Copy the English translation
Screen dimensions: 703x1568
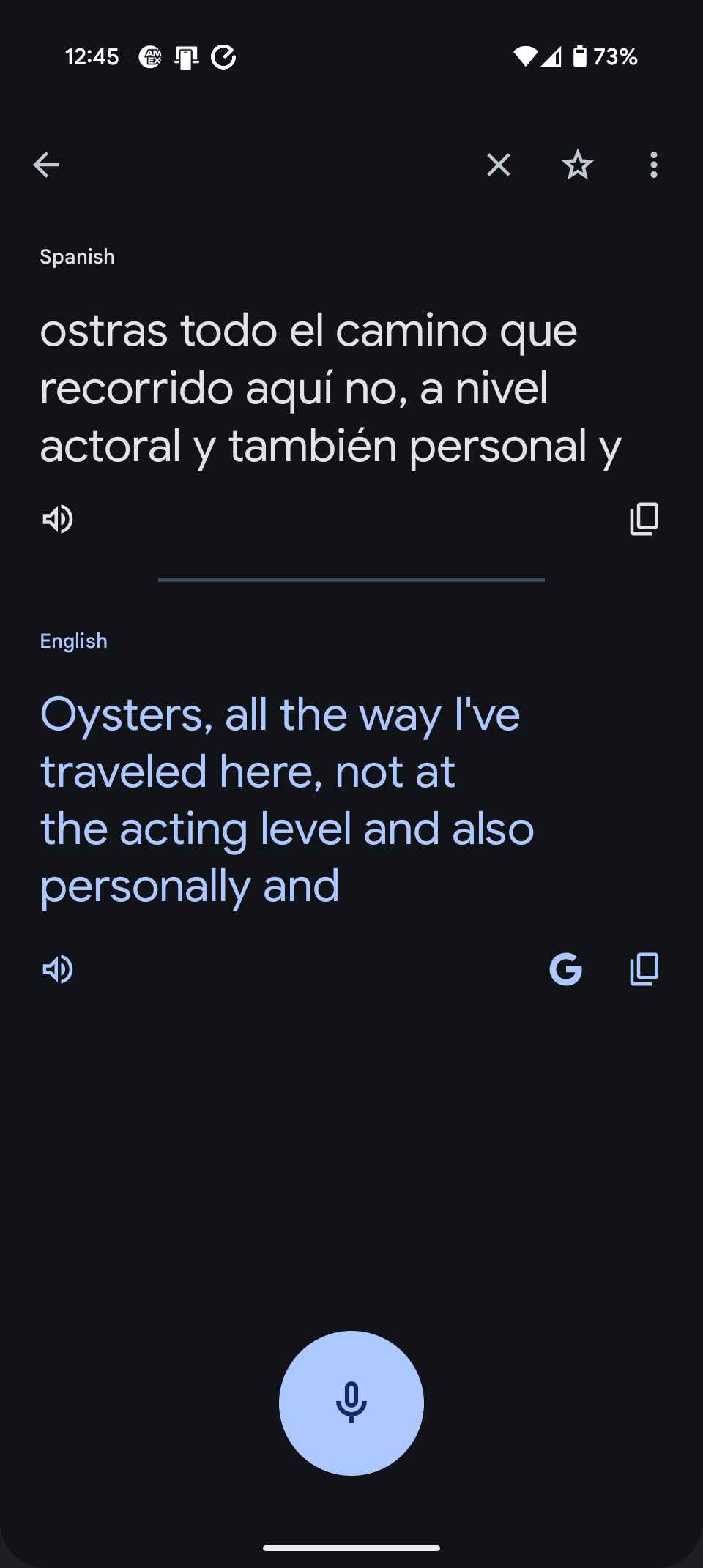tap(644, 969)
